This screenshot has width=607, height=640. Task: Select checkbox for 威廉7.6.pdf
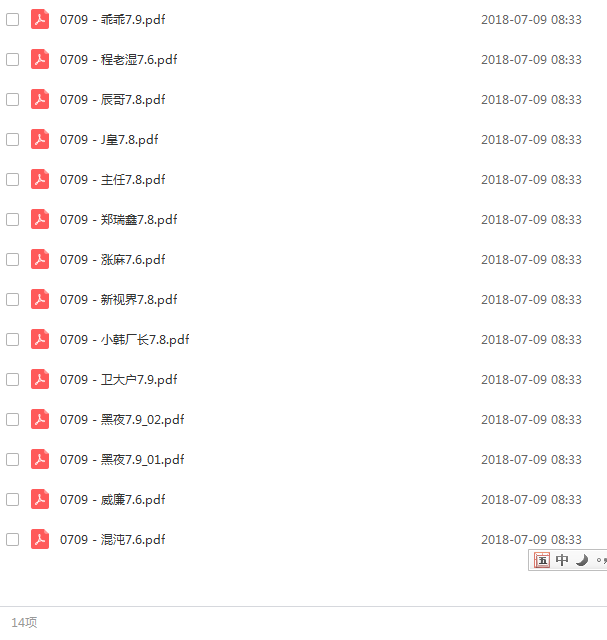[13, 499]
